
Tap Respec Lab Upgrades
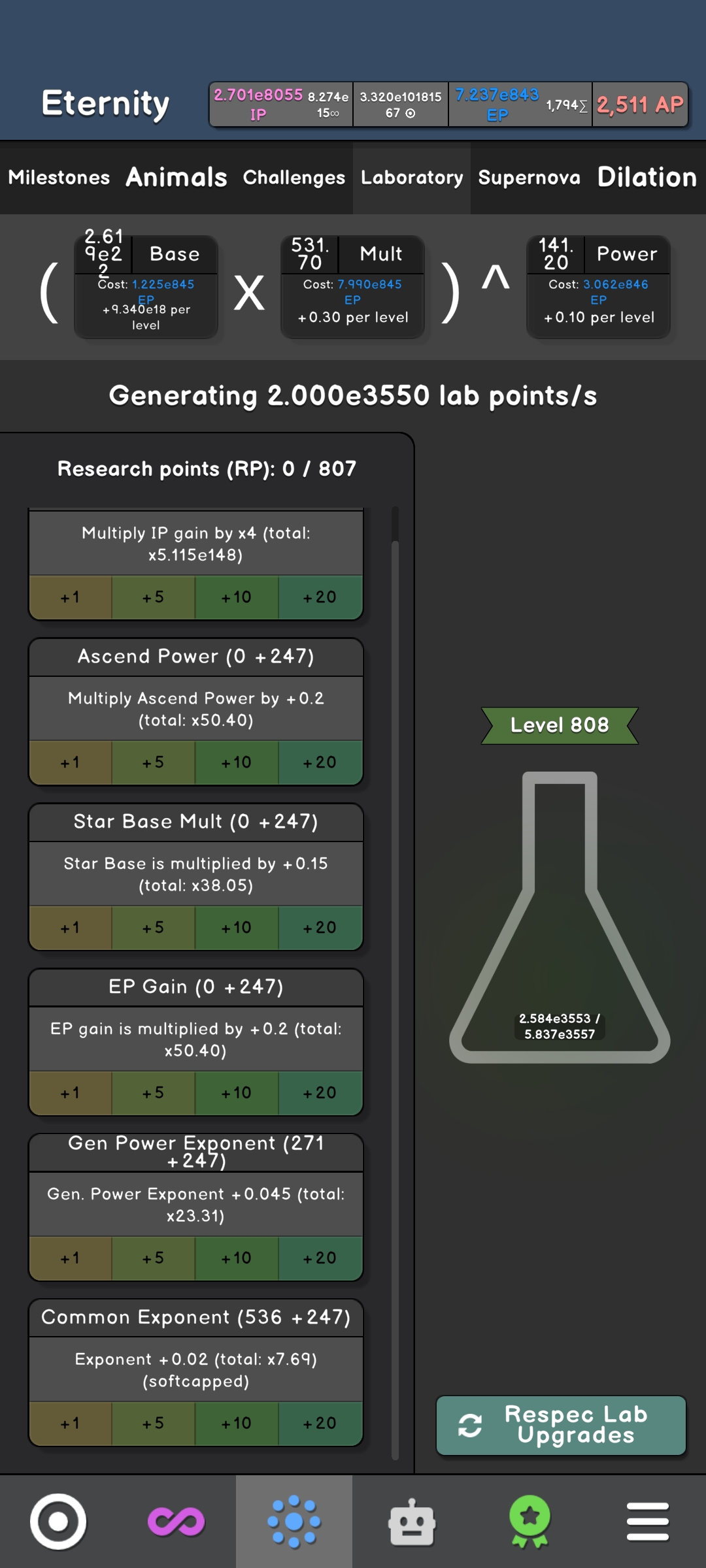tap(561, 1425)
